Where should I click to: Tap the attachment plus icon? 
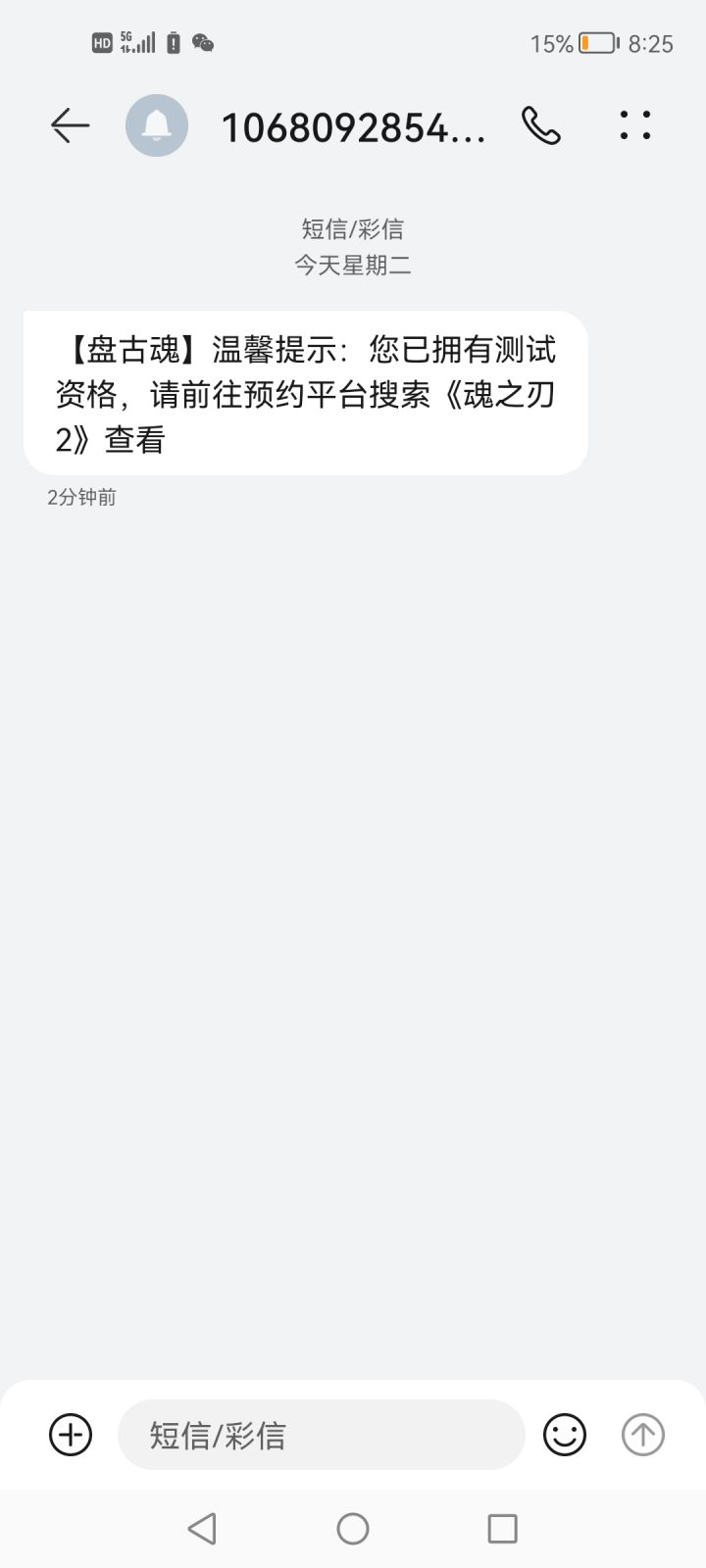coord(70,1435)
